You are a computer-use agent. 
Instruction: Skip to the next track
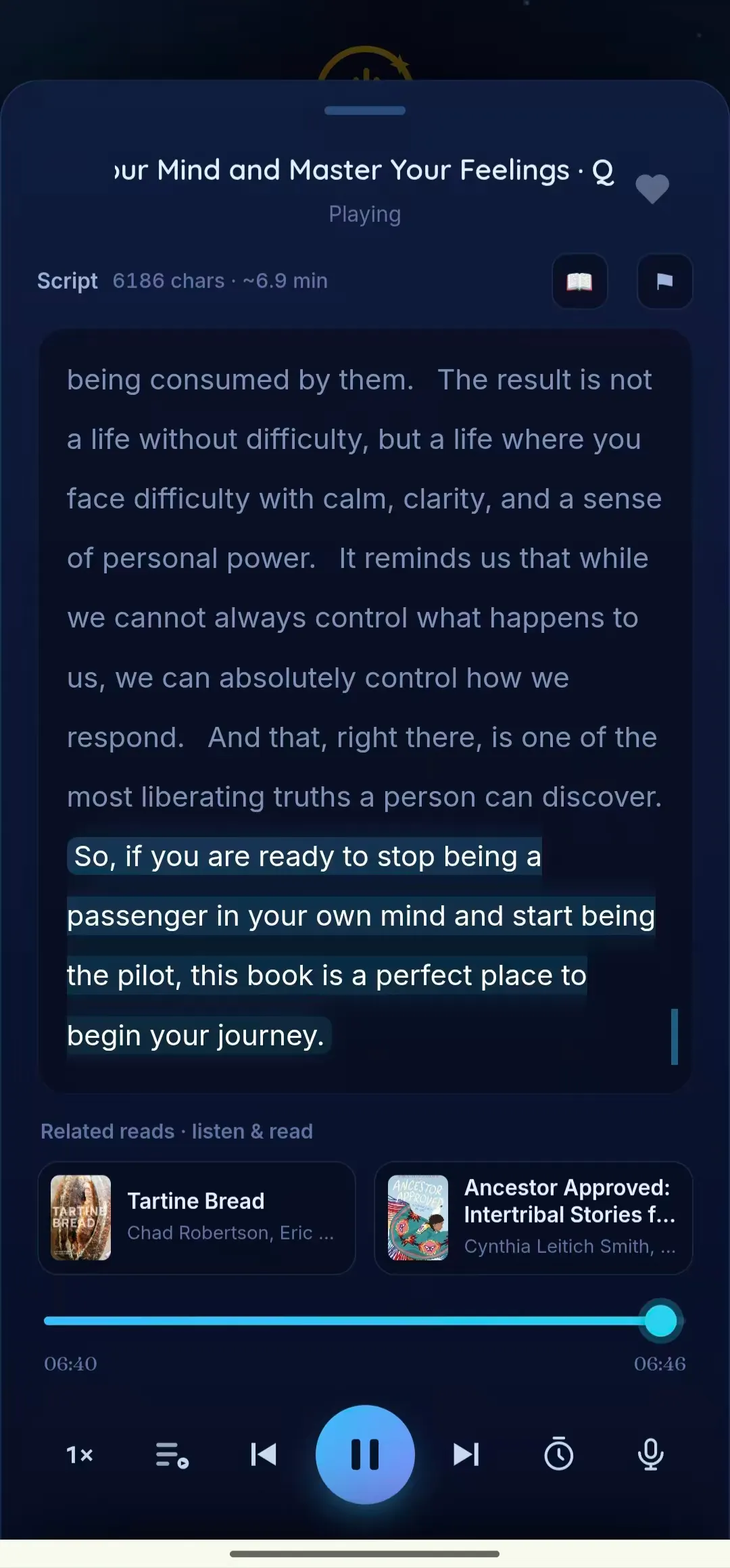[x=466, y=1454]
